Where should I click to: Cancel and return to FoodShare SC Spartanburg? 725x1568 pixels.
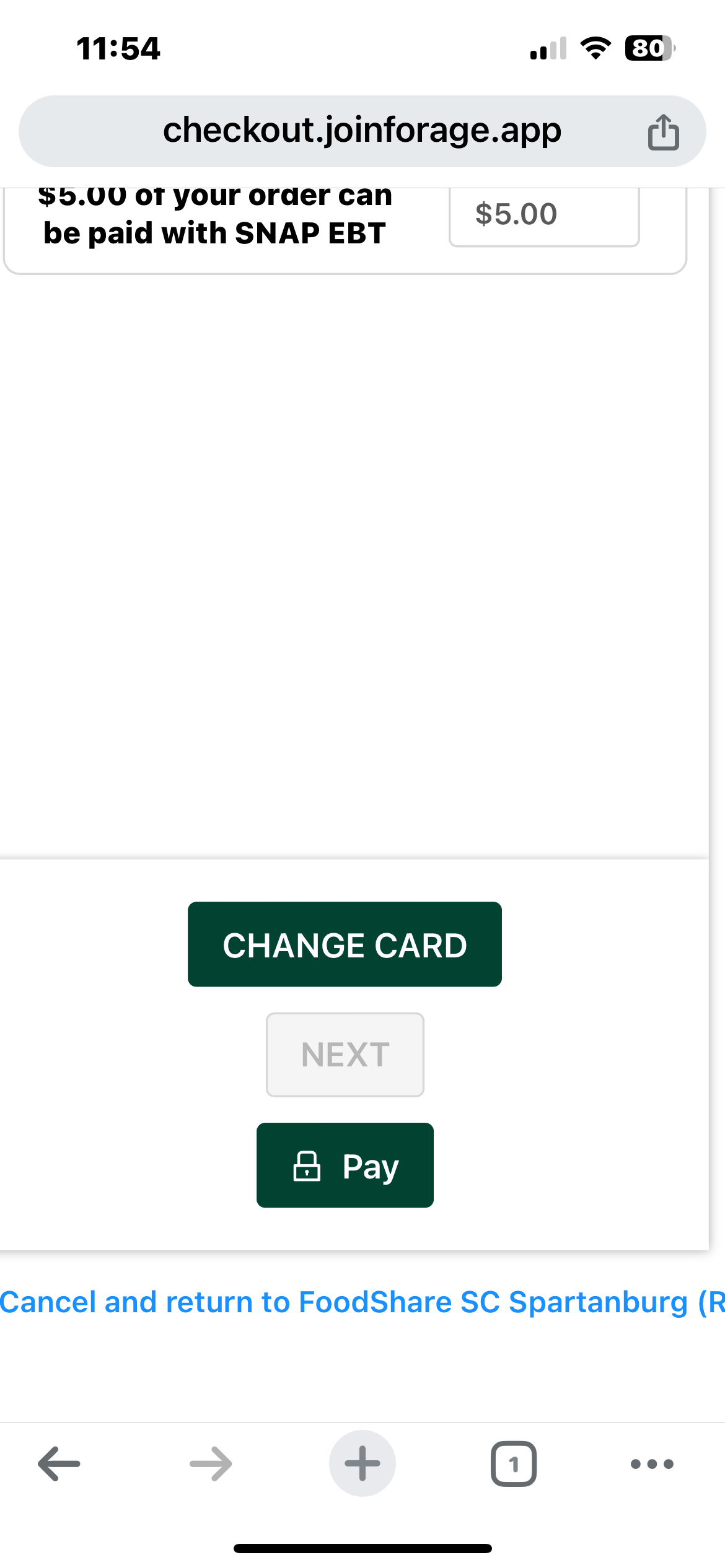(362, 1301)
